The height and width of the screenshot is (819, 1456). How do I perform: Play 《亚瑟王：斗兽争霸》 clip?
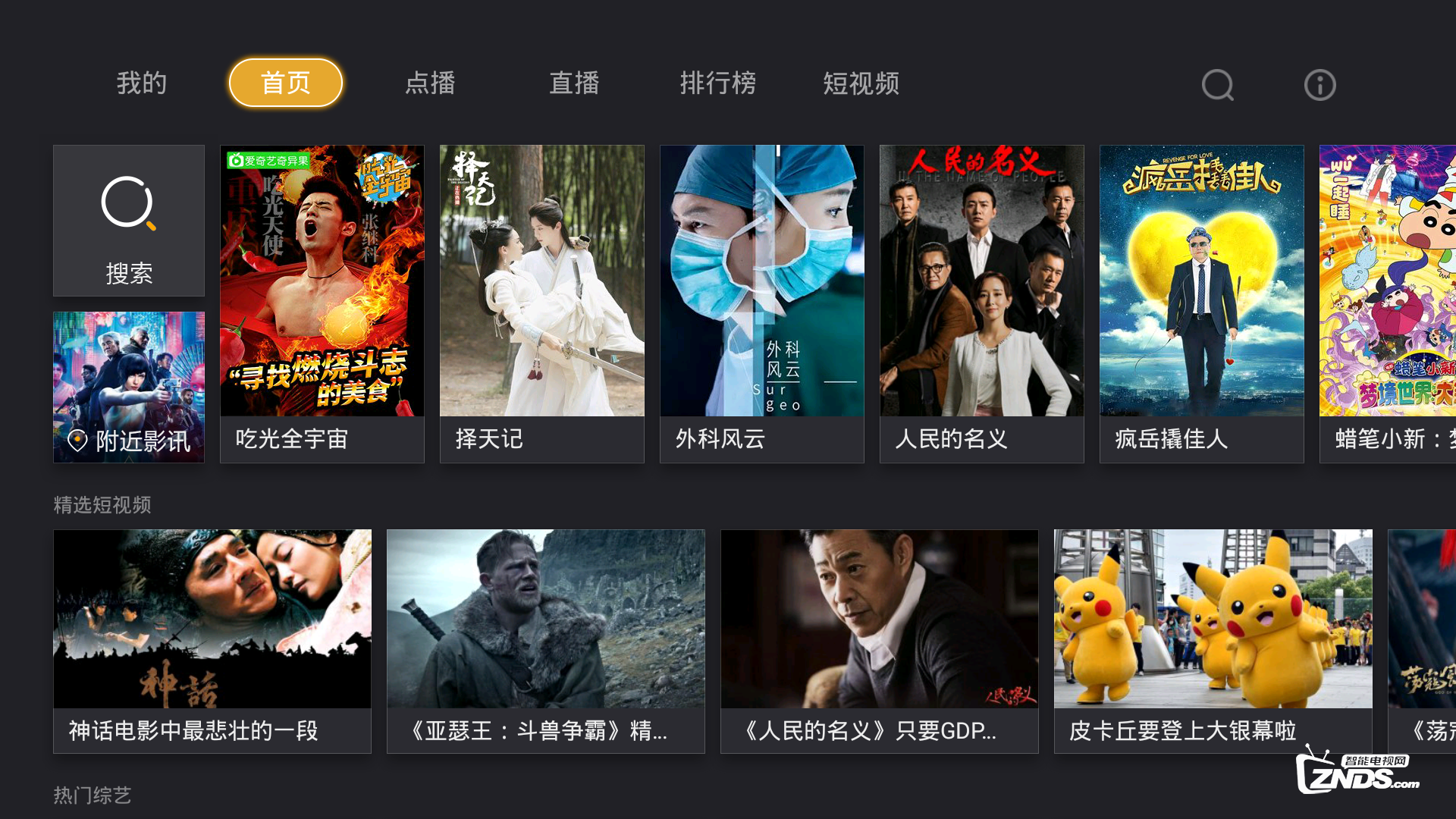(x=546, y=641)
